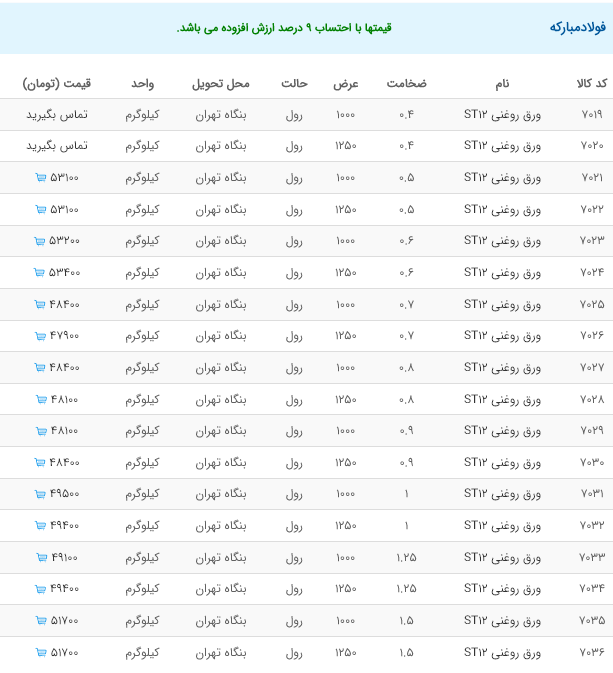Tap cart icon in row 7033
The width and height of the screenshot is (613, 673).
point(41,558)
